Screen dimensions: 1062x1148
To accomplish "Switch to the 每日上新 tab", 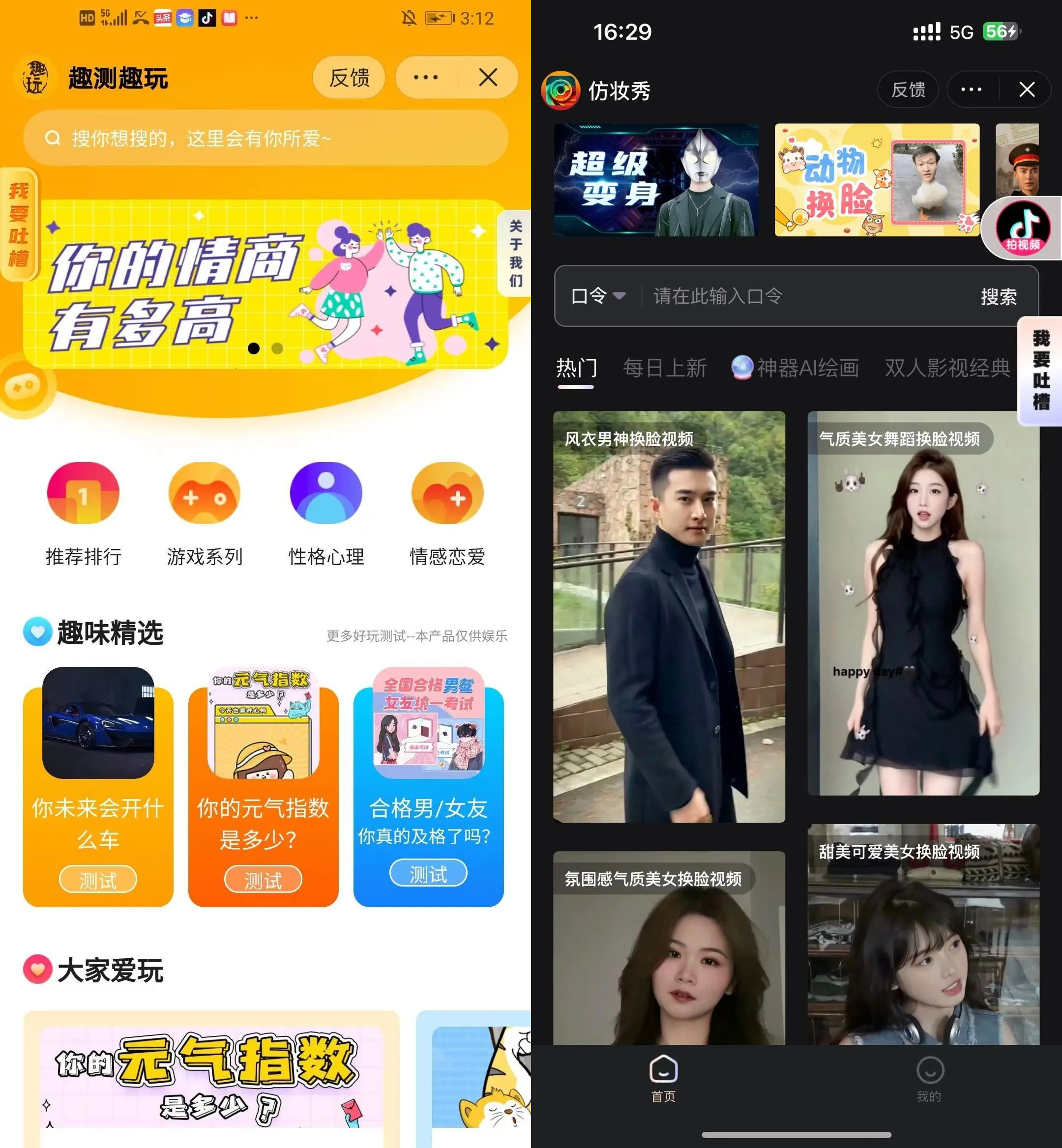I will click(x=664, y=368).
